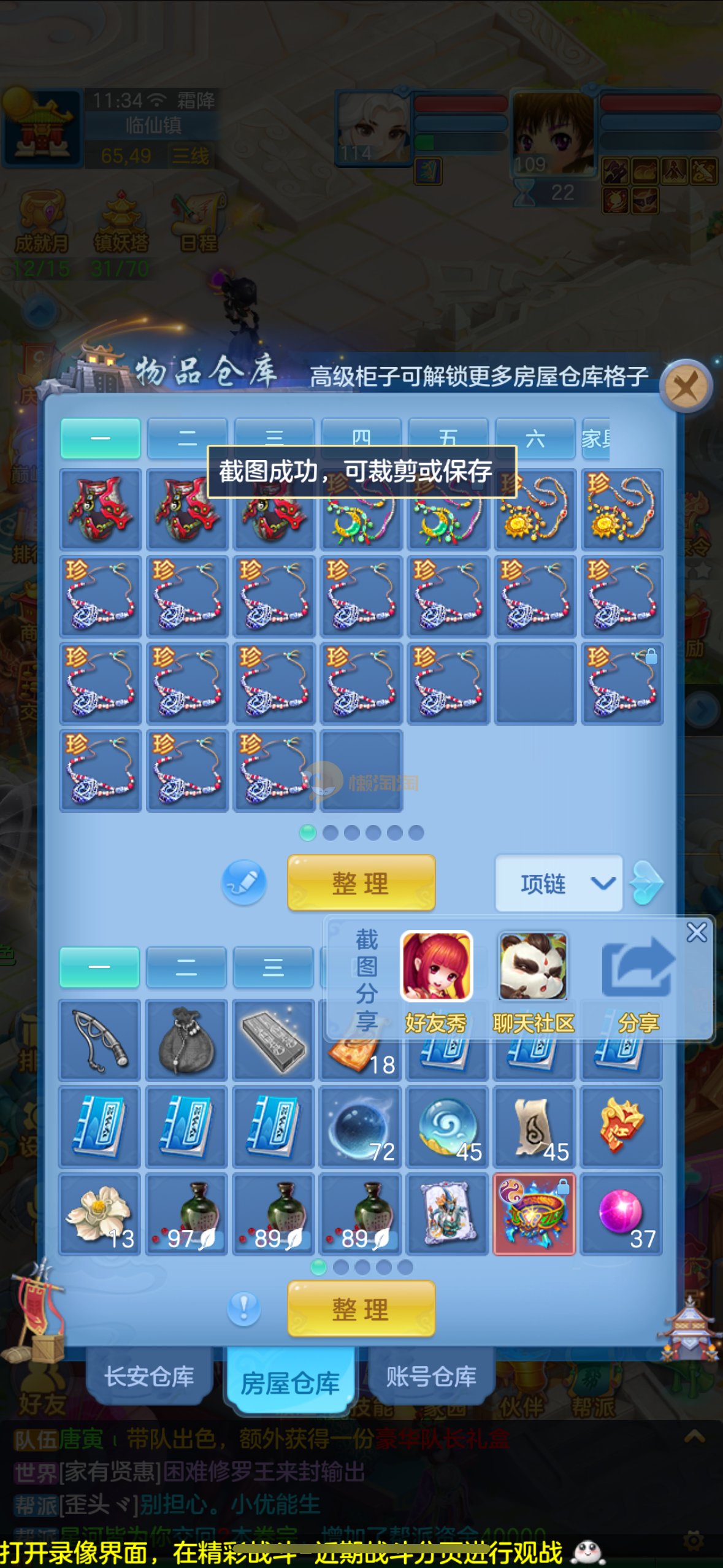Select the white flower item with 13
Image resolution: width=723 pixels, height=1568 pixels.
click(100, 1214)
